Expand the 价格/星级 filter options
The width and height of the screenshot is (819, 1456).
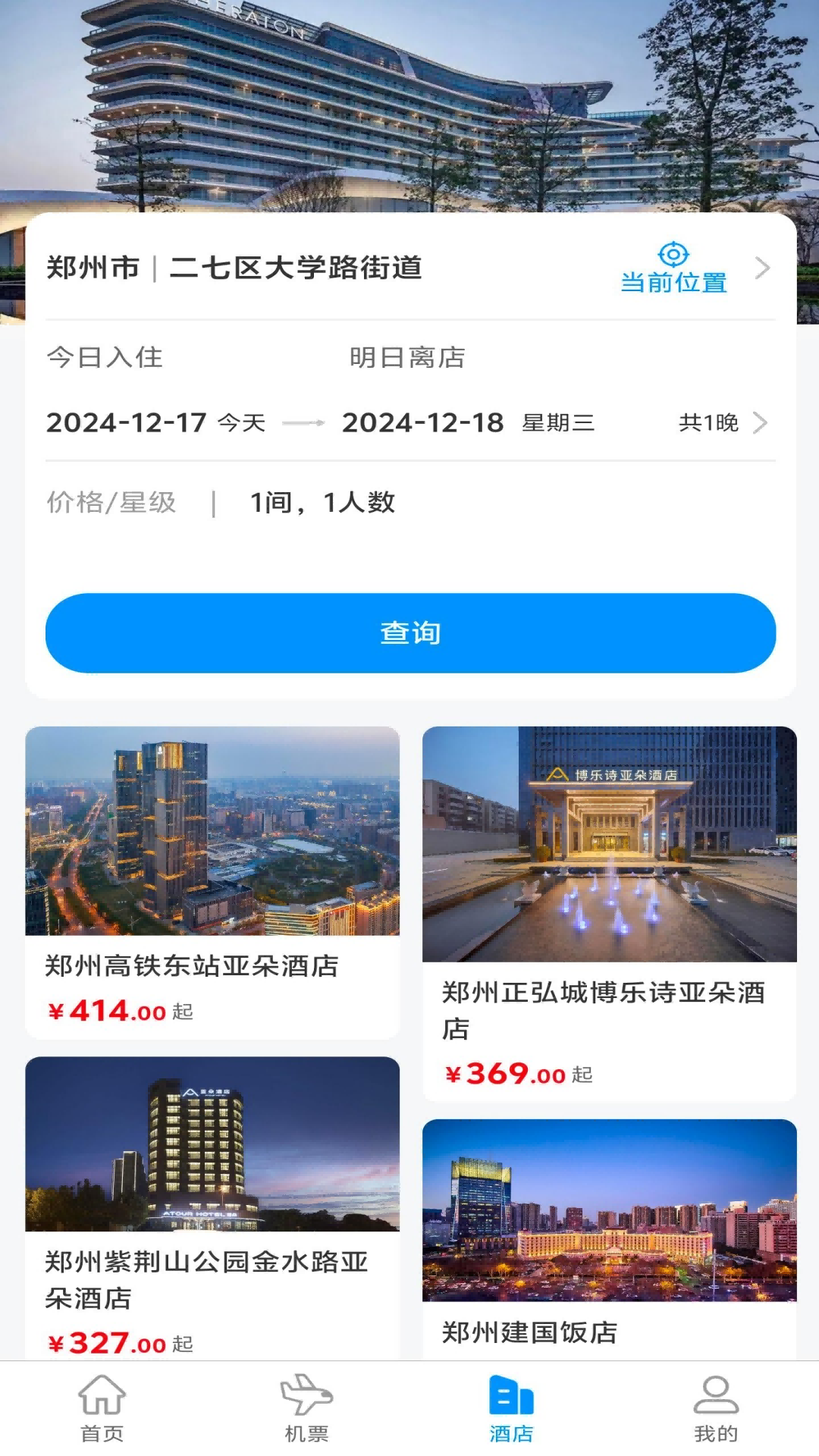[x=112, y=502]
